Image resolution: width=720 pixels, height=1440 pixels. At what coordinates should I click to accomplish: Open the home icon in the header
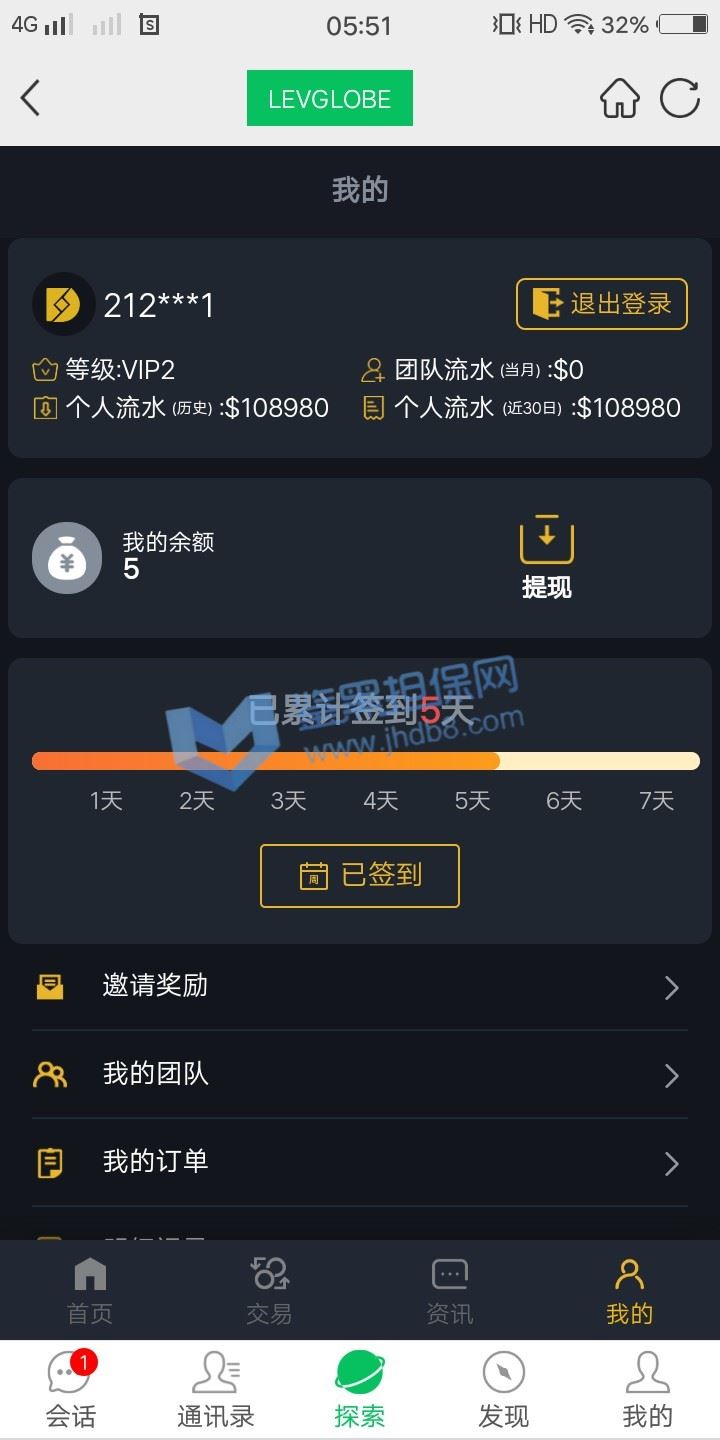pos(619,98)
